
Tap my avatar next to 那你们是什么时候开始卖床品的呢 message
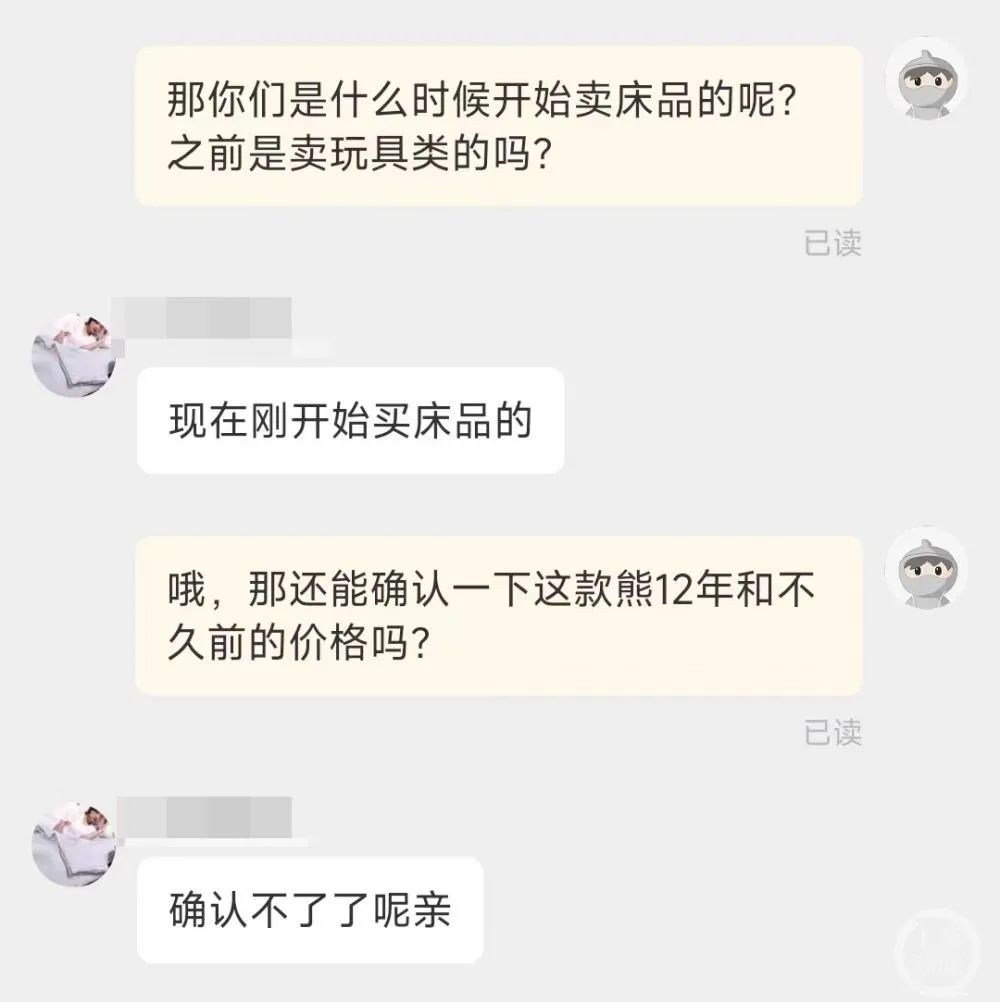coord(926,79)
